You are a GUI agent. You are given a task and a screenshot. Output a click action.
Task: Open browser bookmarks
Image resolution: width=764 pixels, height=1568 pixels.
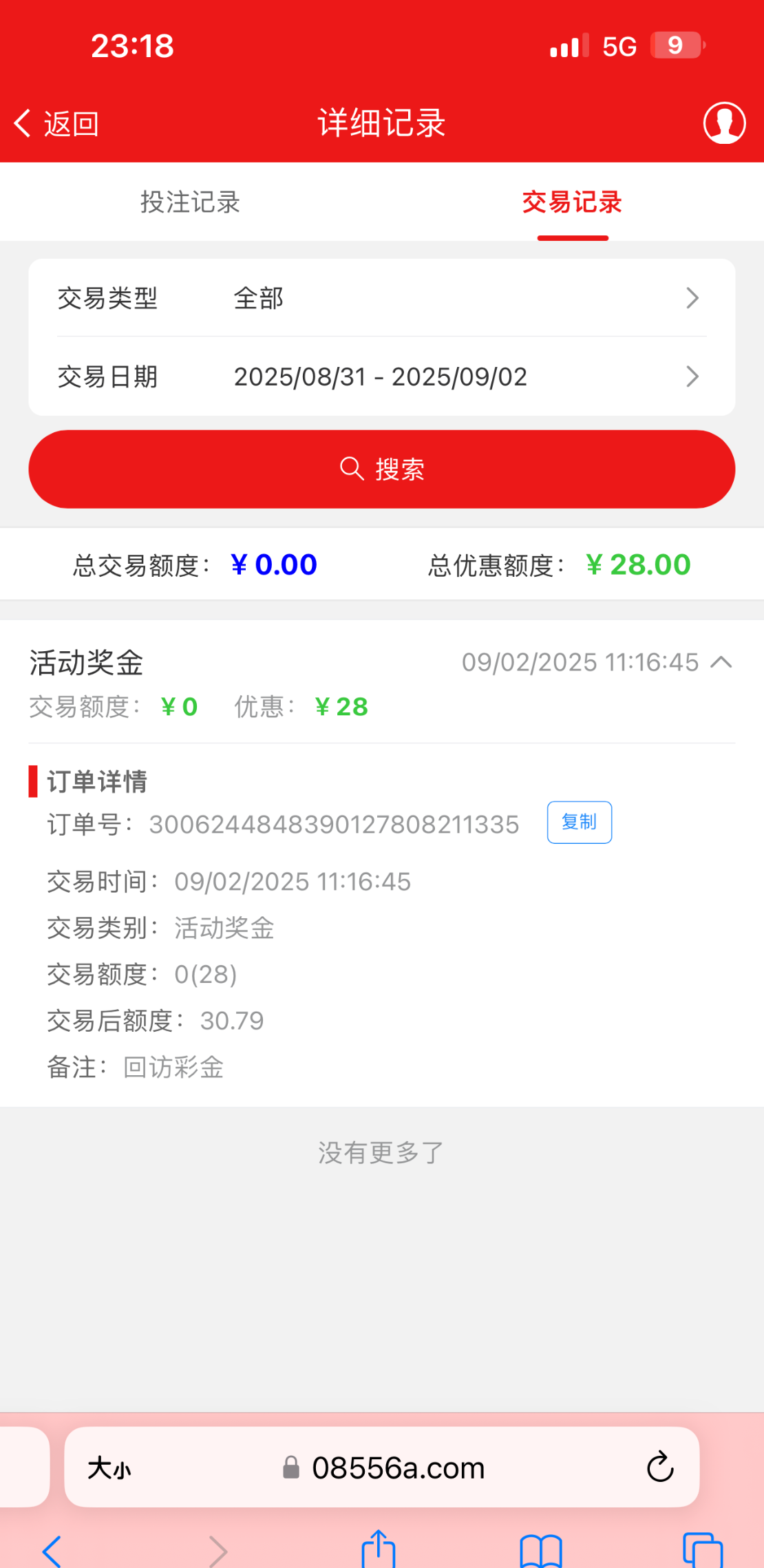click(541, 1551)
